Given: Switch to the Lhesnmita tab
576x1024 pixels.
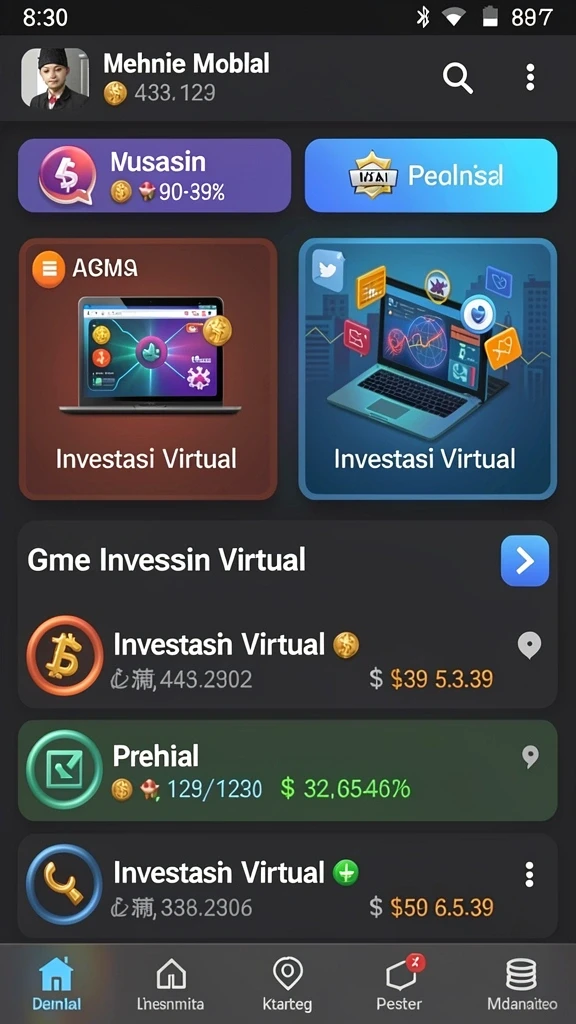Looking at the screenshot, I should 170,984.
